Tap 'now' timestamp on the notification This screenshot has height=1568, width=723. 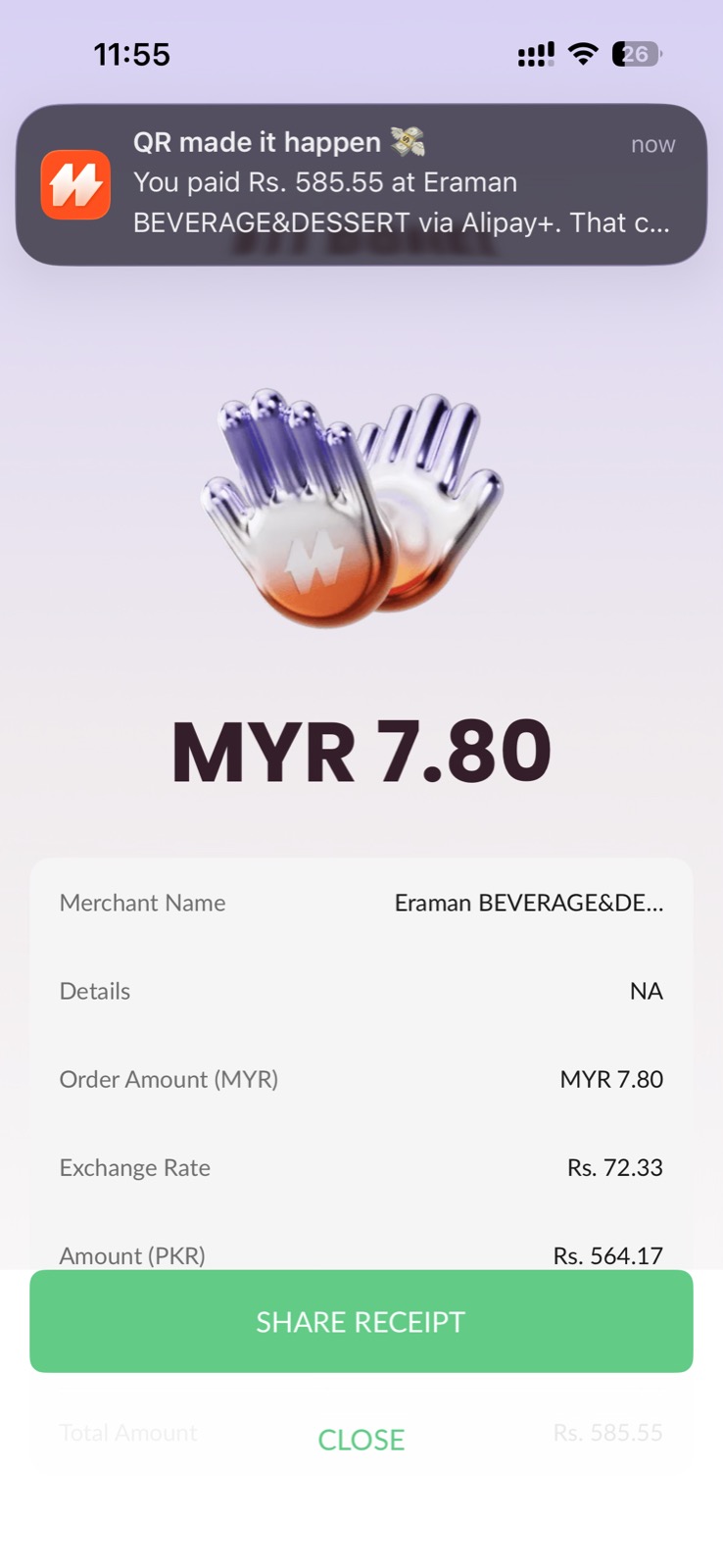pyautogui.click(x=652, y=144)
